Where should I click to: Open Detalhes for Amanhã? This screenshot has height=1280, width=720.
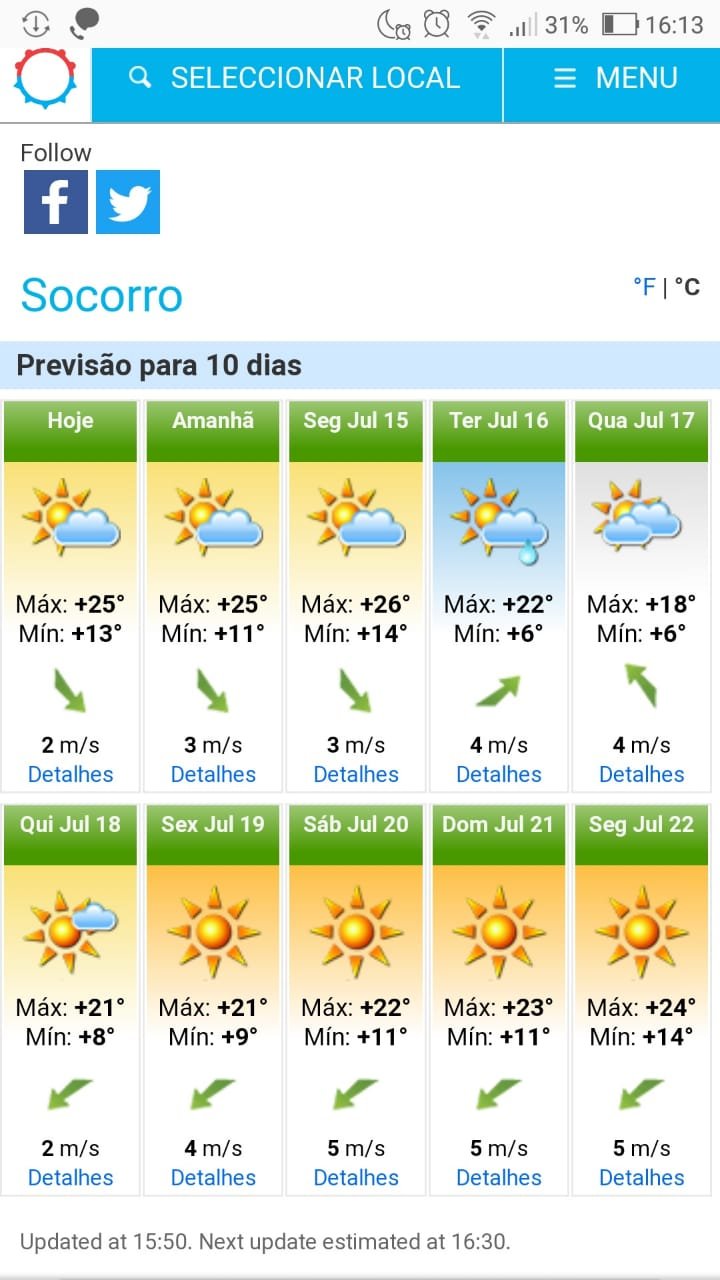[213, 774]
